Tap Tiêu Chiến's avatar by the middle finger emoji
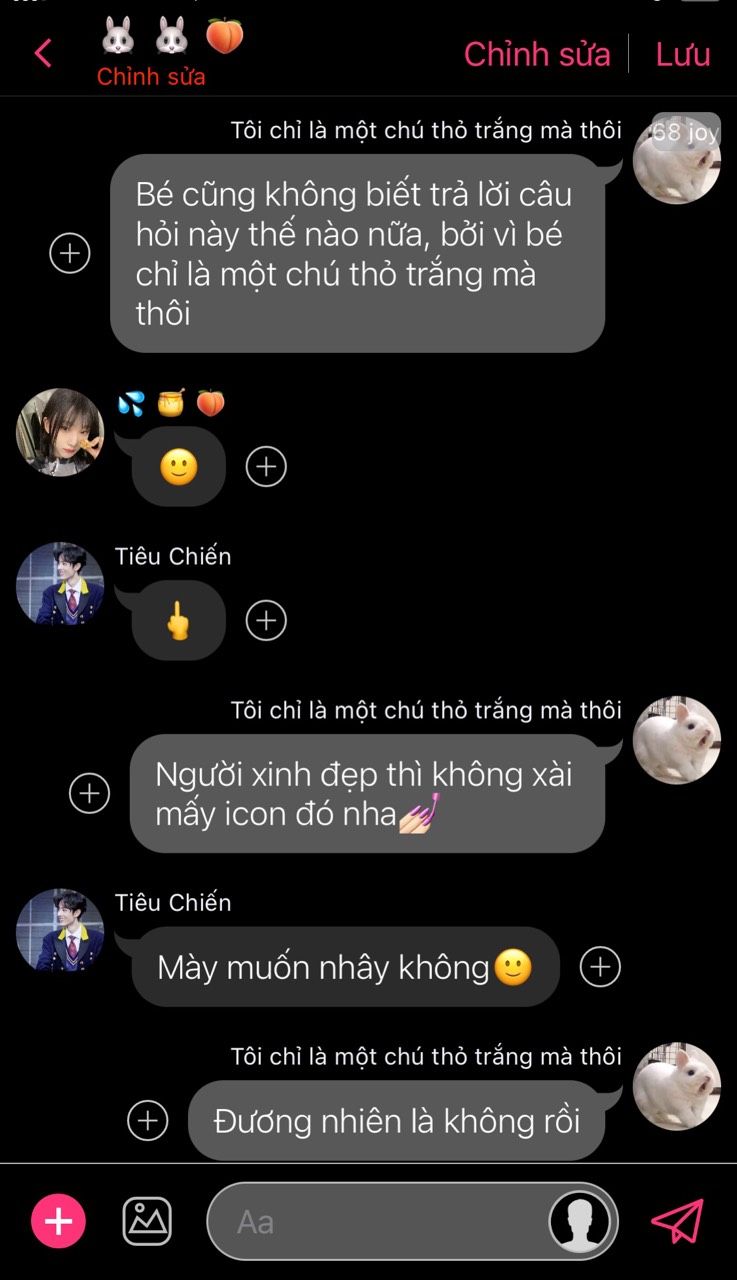Image resolution: width=737 pixels, height=1280 pixels. [x=60, y=585]
